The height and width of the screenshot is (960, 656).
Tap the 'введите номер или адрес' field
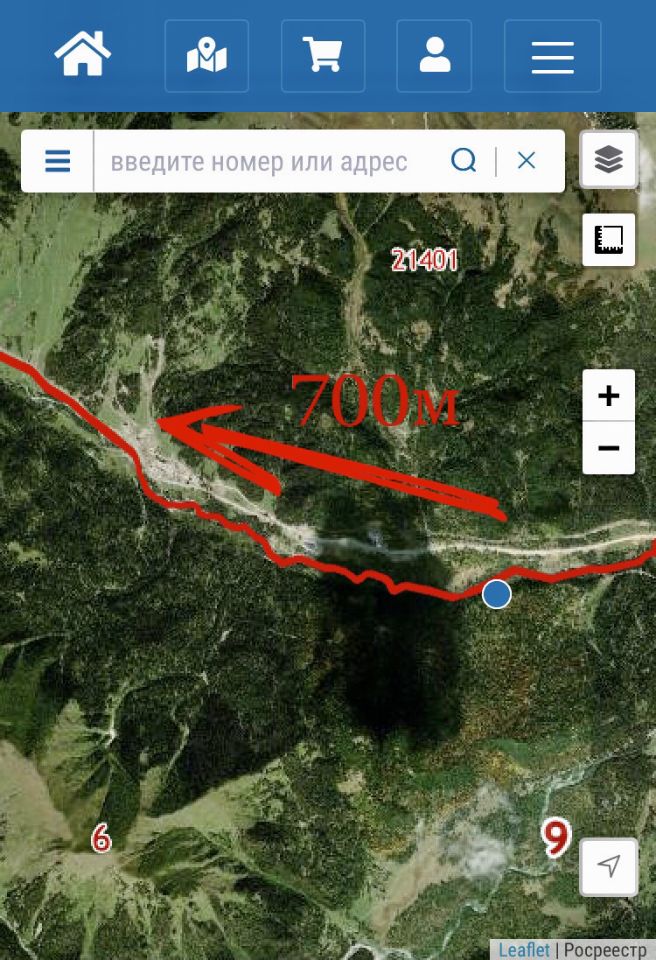click(260, 161)
